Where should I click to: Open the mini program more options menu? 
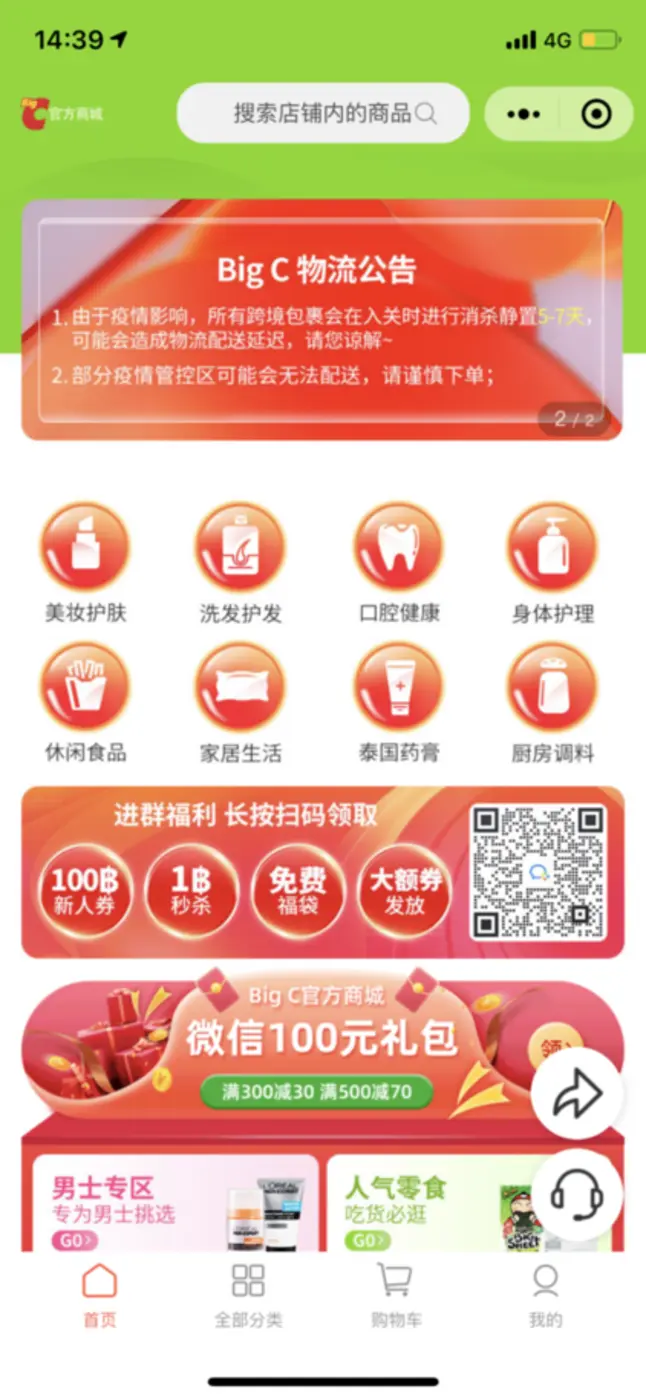tap(523, 114)
